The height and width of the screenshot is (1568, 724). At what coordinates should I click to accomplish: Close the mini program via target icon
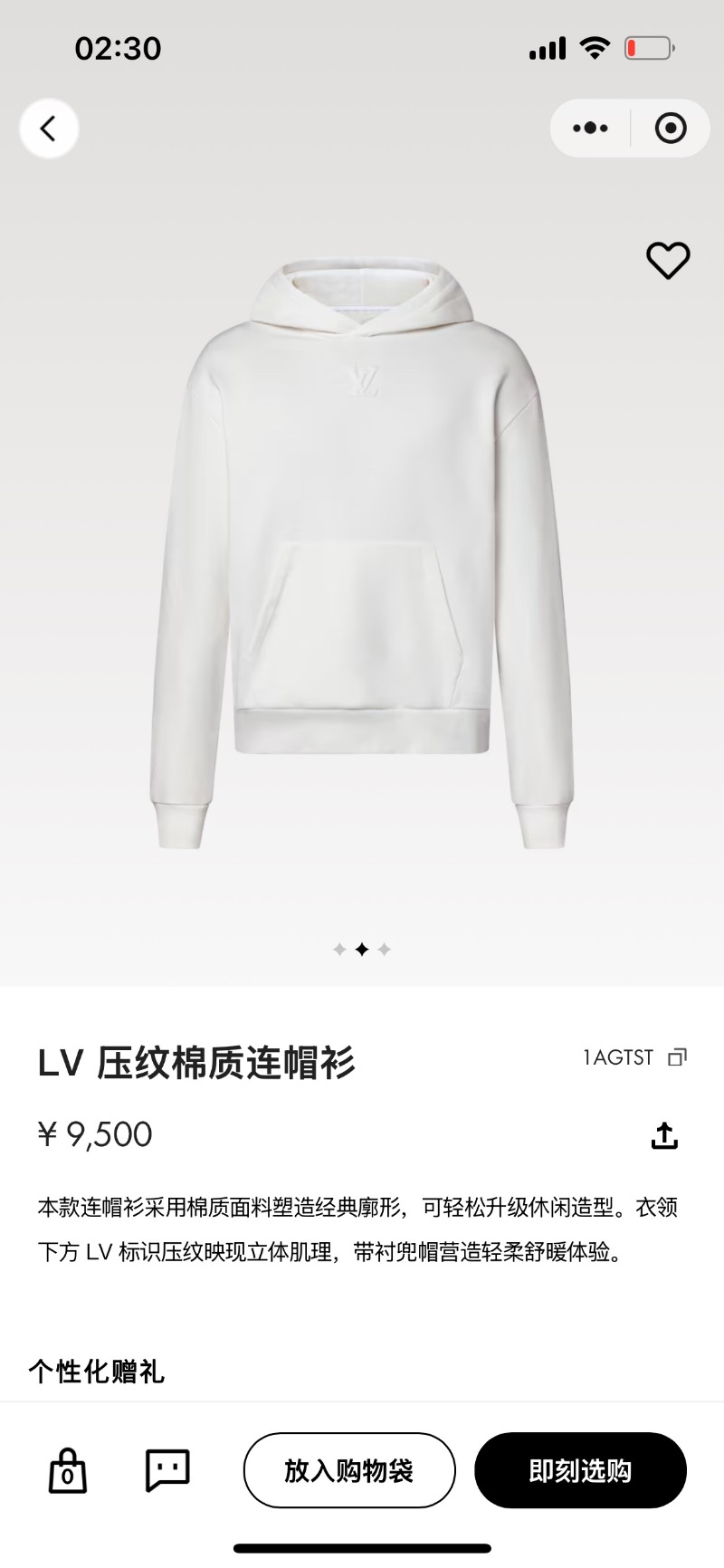tap(671, 129)
